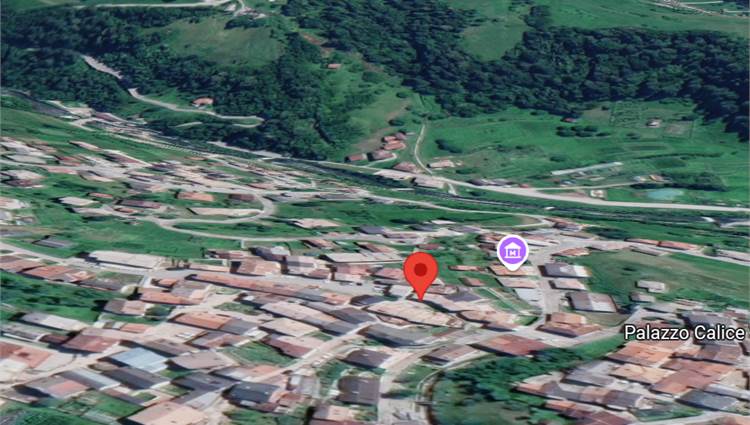The image size is (750, 425).
Task: Open the purple museum marker
Action: (x=513, y=251)
